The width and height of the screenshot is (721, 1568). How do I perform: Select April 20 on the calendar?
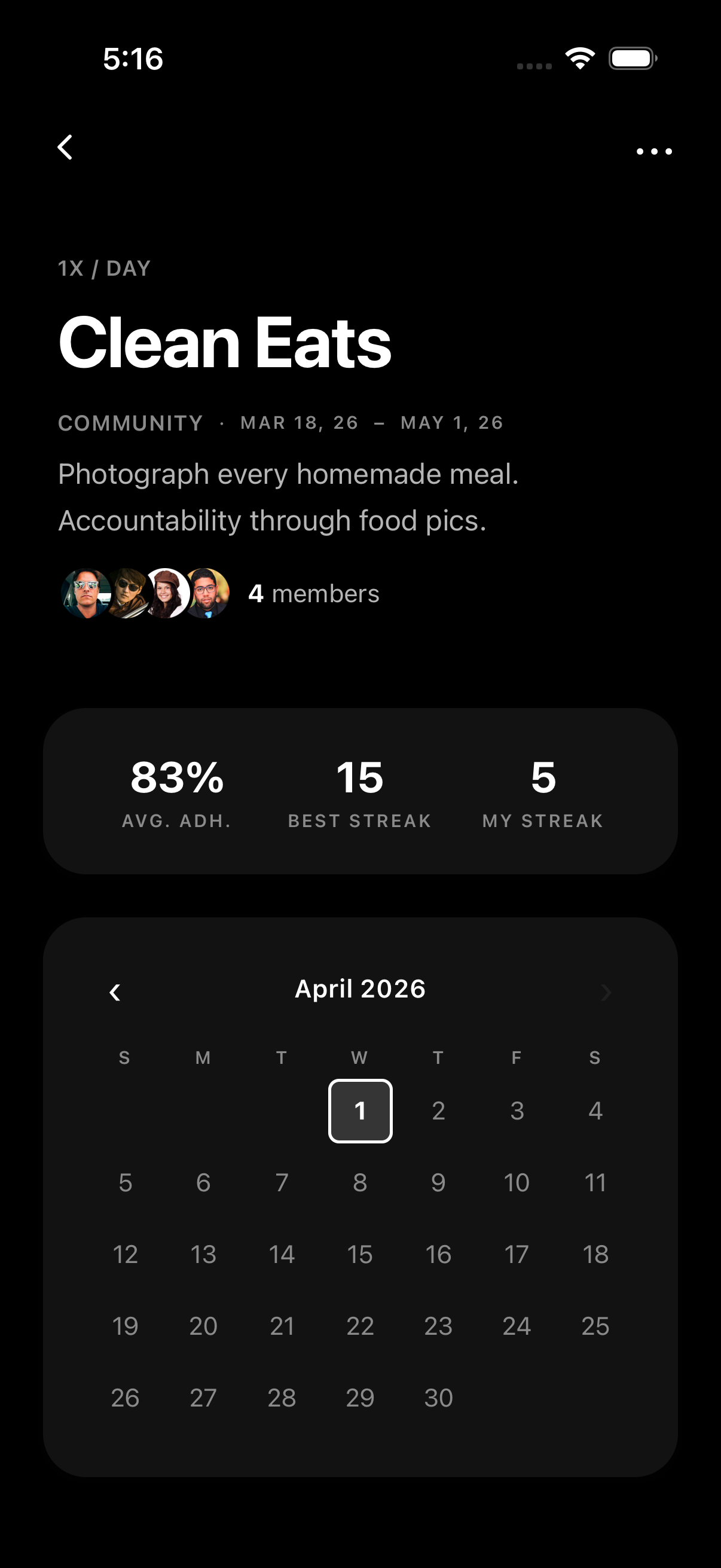point(203,1326)
